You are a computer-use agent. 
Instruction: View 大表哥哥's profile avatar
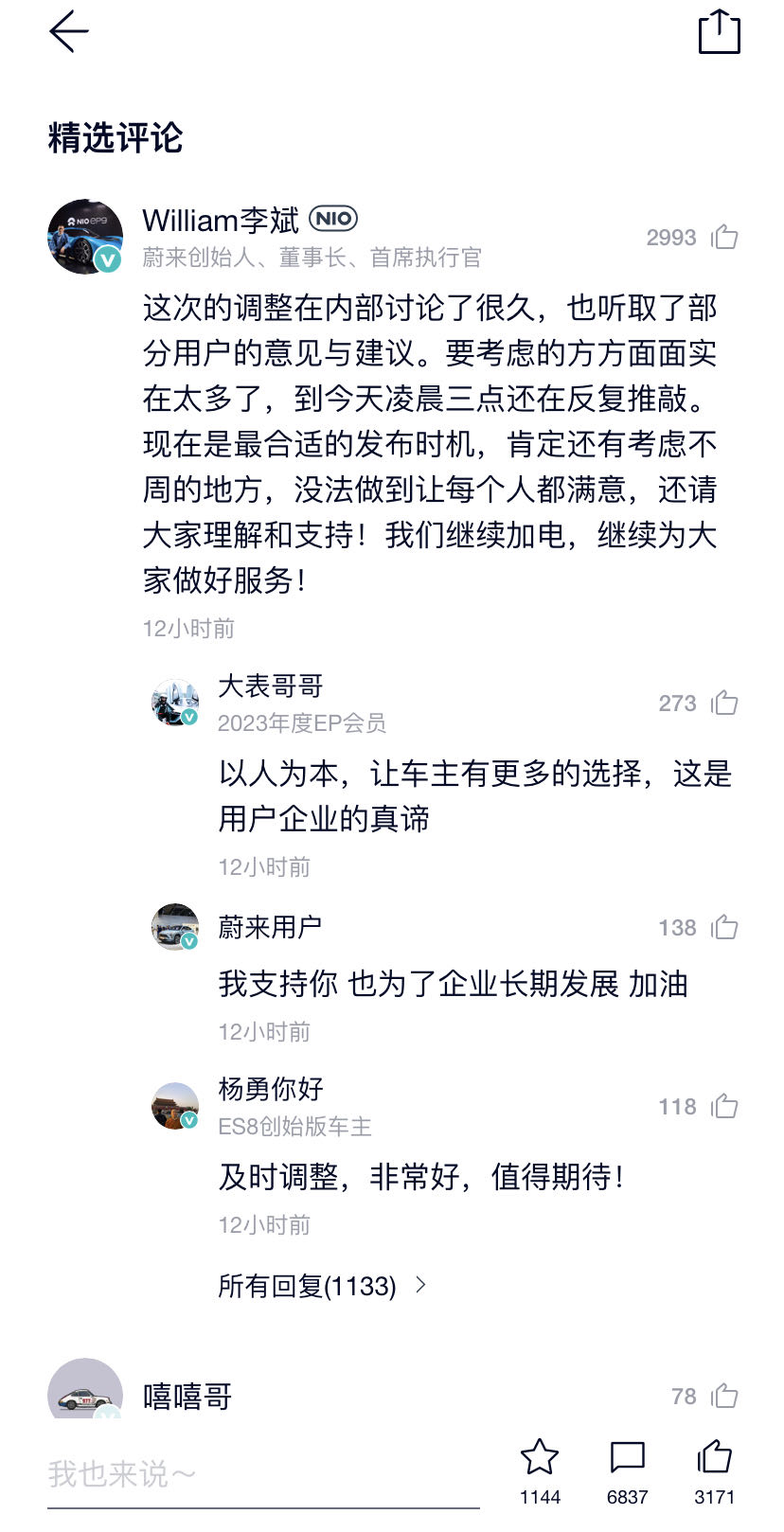pos(175,703)
